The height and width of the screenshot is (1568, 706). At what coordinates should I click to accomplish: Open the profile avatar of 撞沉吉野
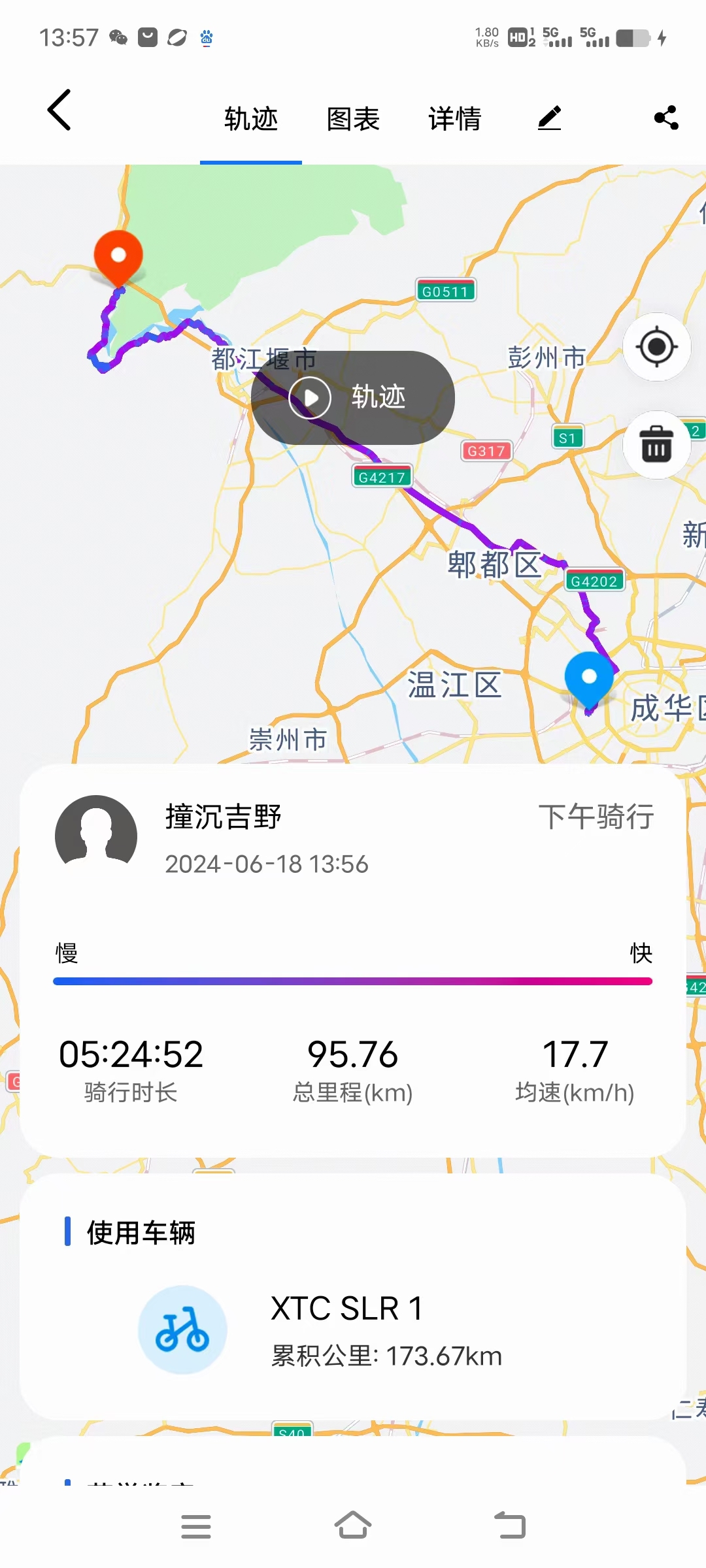[96, 836]
